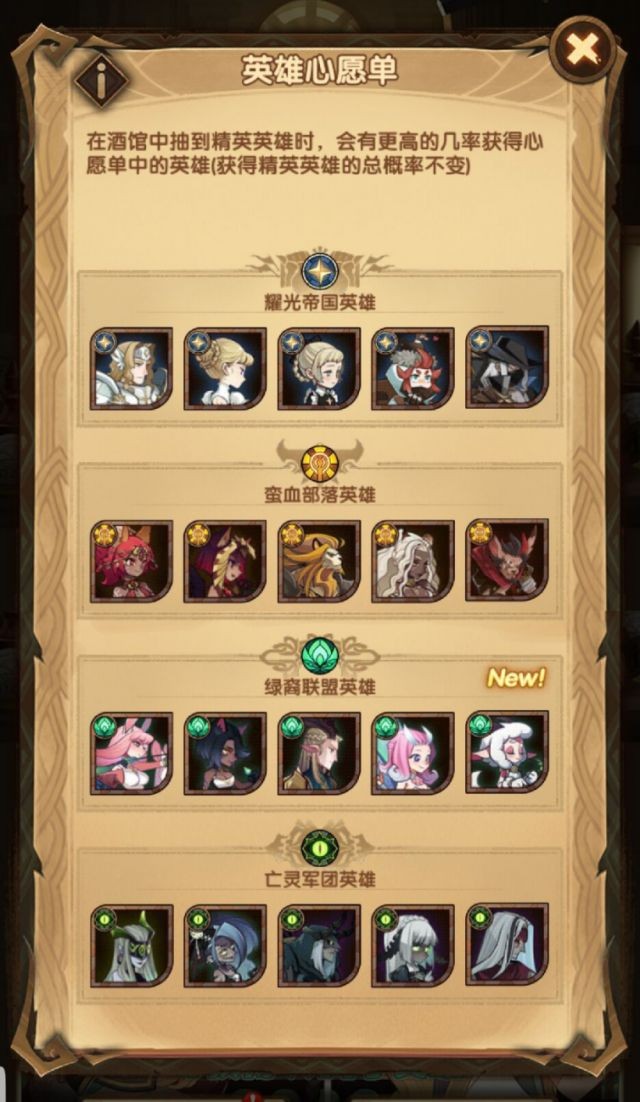
Task: Choose the white-haired hero in 蛮血部落英雄 row
Action: click(413, 561)
